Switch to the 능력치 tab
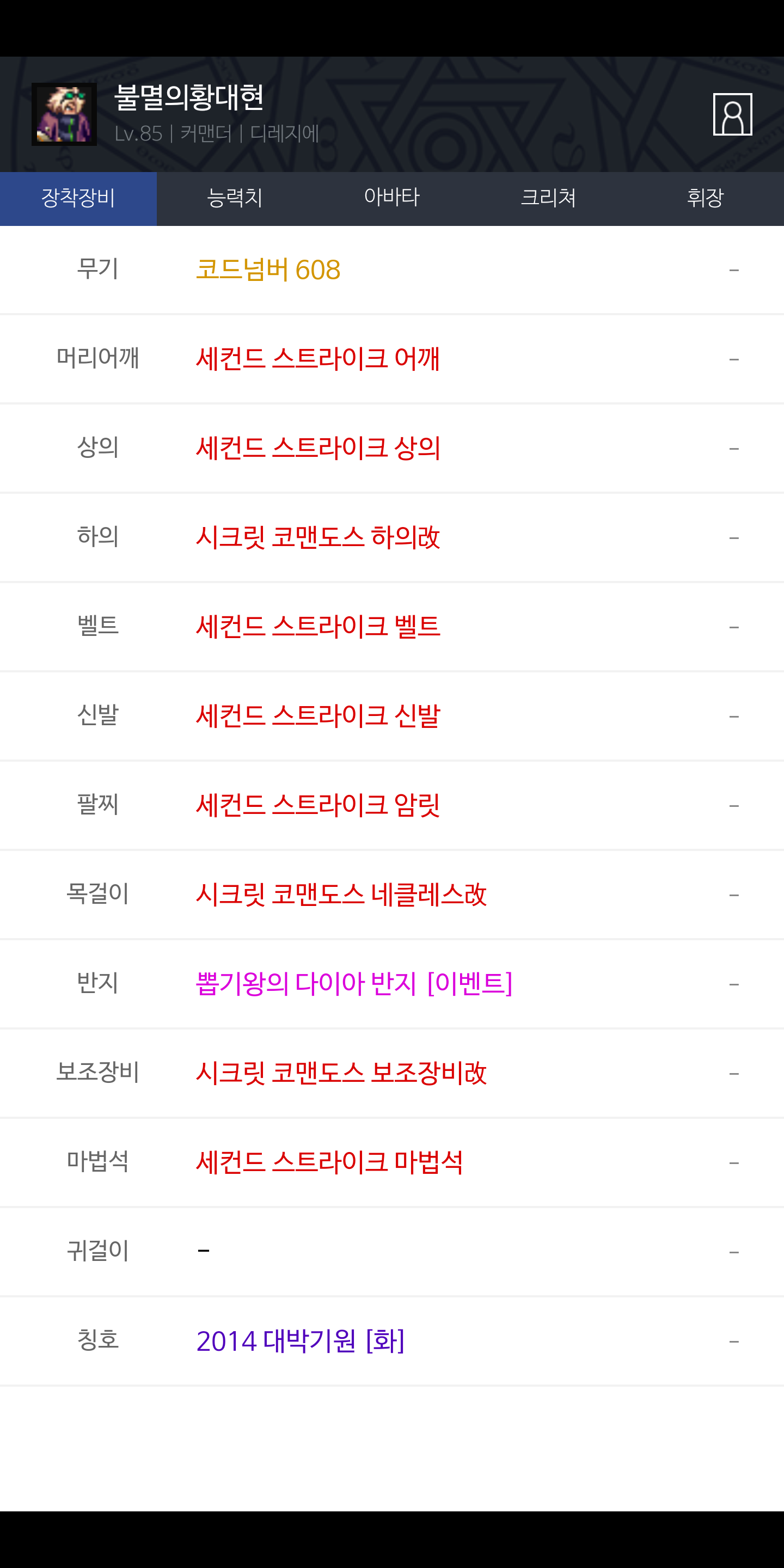 click(x=235, y=198)
